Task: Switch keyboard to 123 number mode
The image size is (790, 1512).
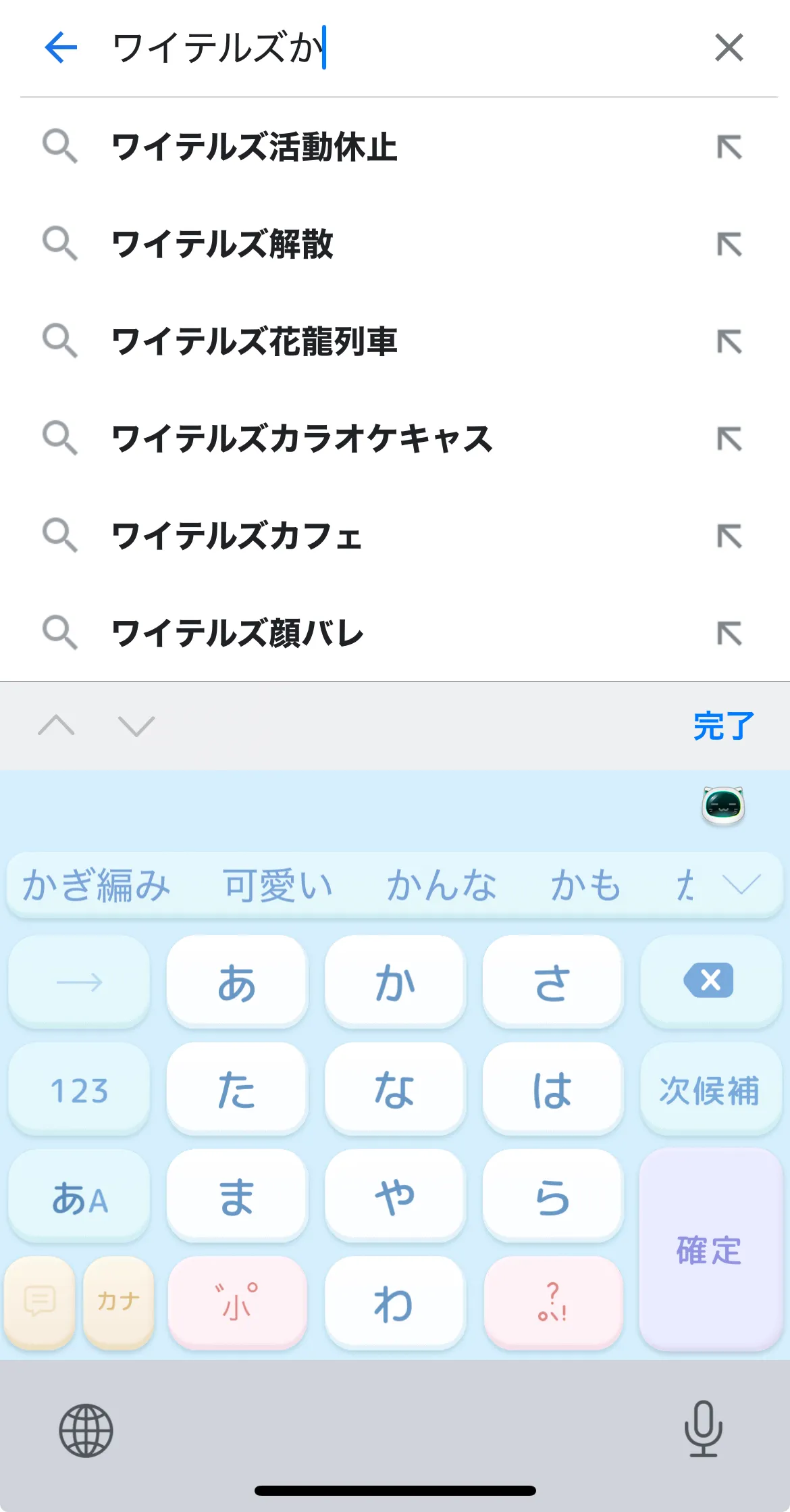Action: (x=79, y=1089)
